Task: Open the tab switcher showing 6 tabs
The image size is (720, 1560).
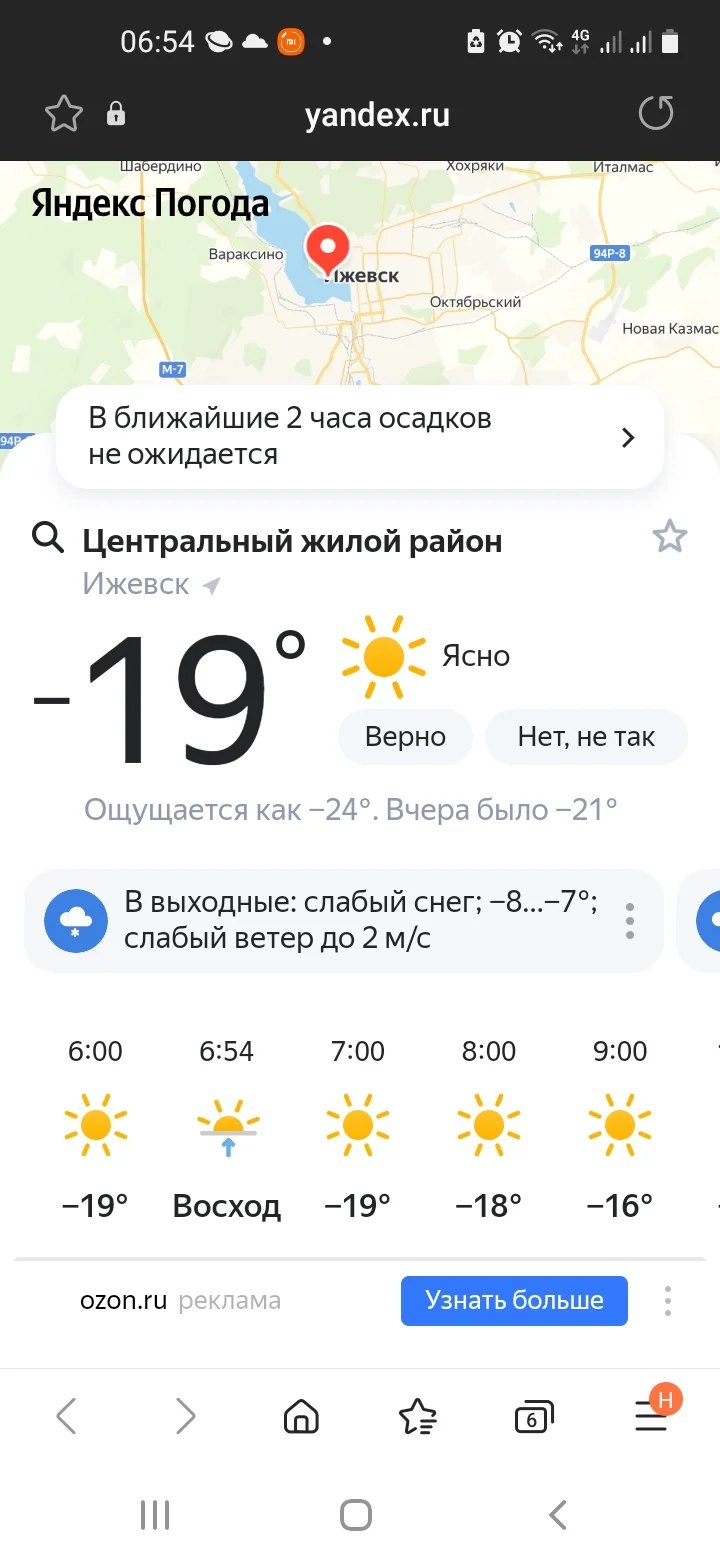Action: pyautogui.click(x=533, y=1416)
